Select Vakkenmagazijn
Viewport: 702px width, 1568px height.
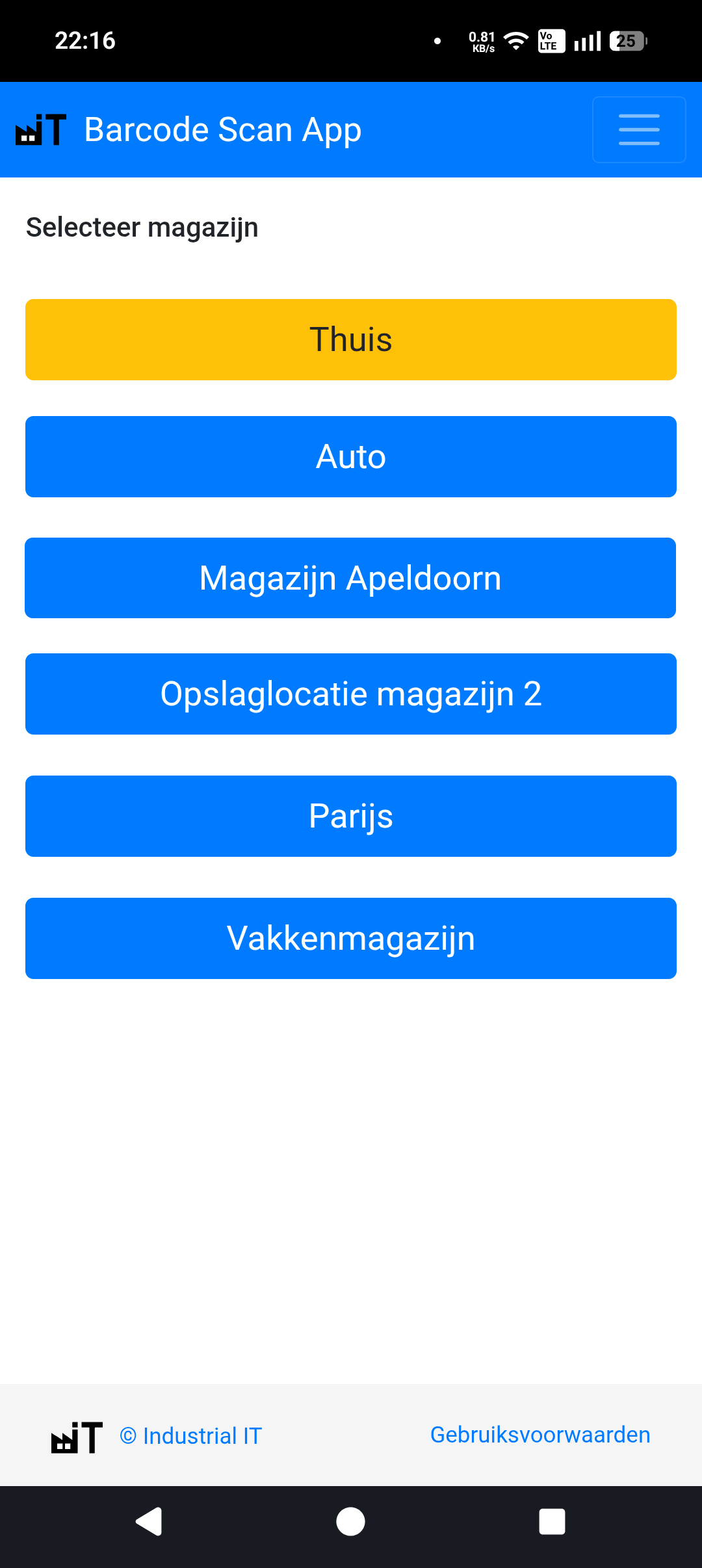tap(351, 938)
